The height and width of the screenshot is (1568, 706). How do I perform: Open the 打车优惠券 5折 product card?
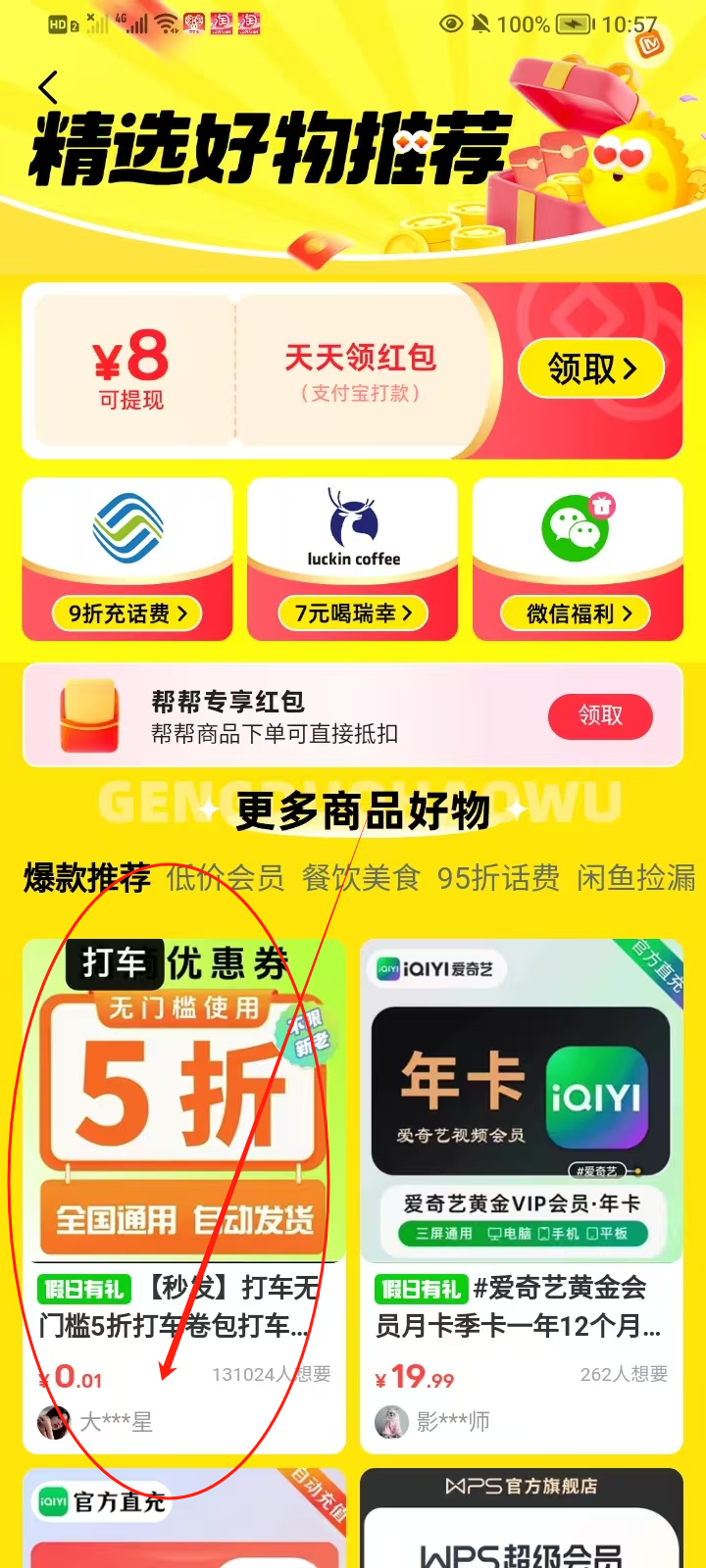pos(184,1196)
